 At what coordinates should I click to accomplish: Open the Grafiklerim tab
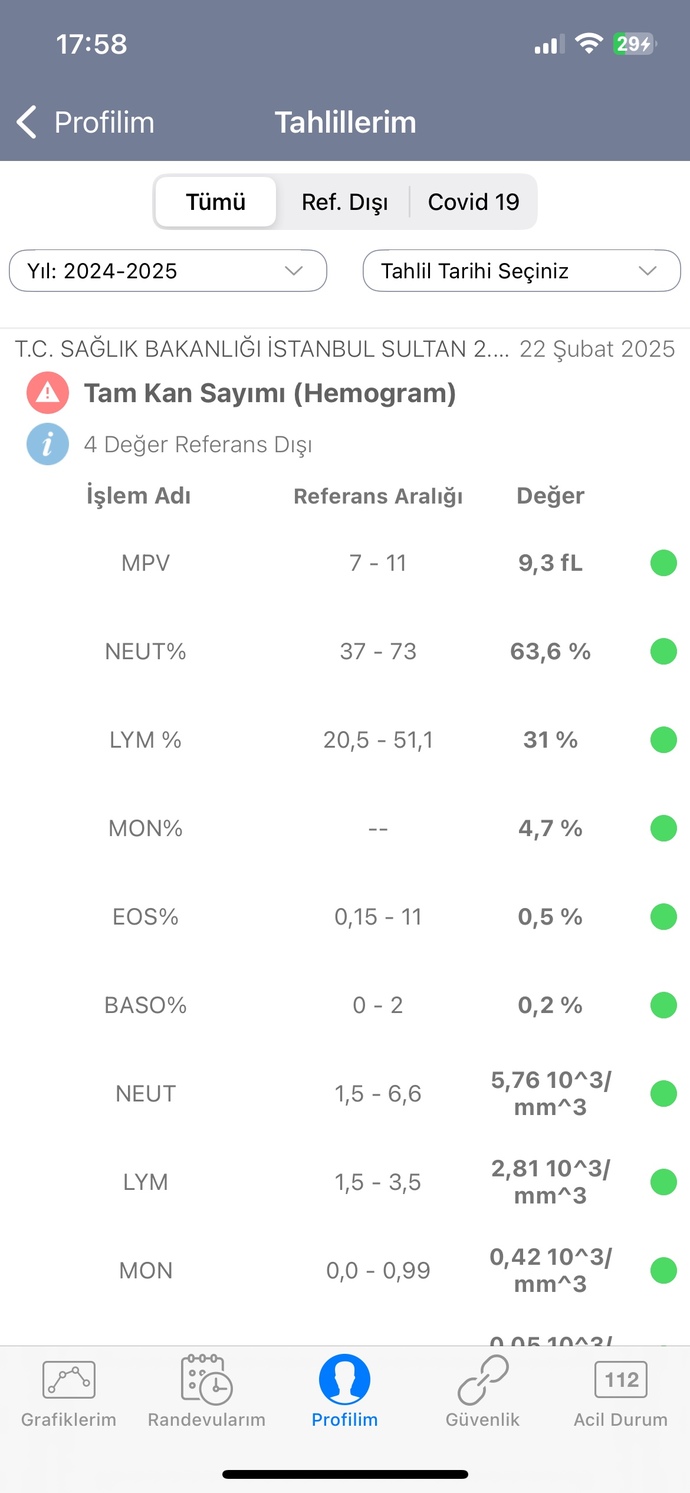click(x=69, y=1392)
